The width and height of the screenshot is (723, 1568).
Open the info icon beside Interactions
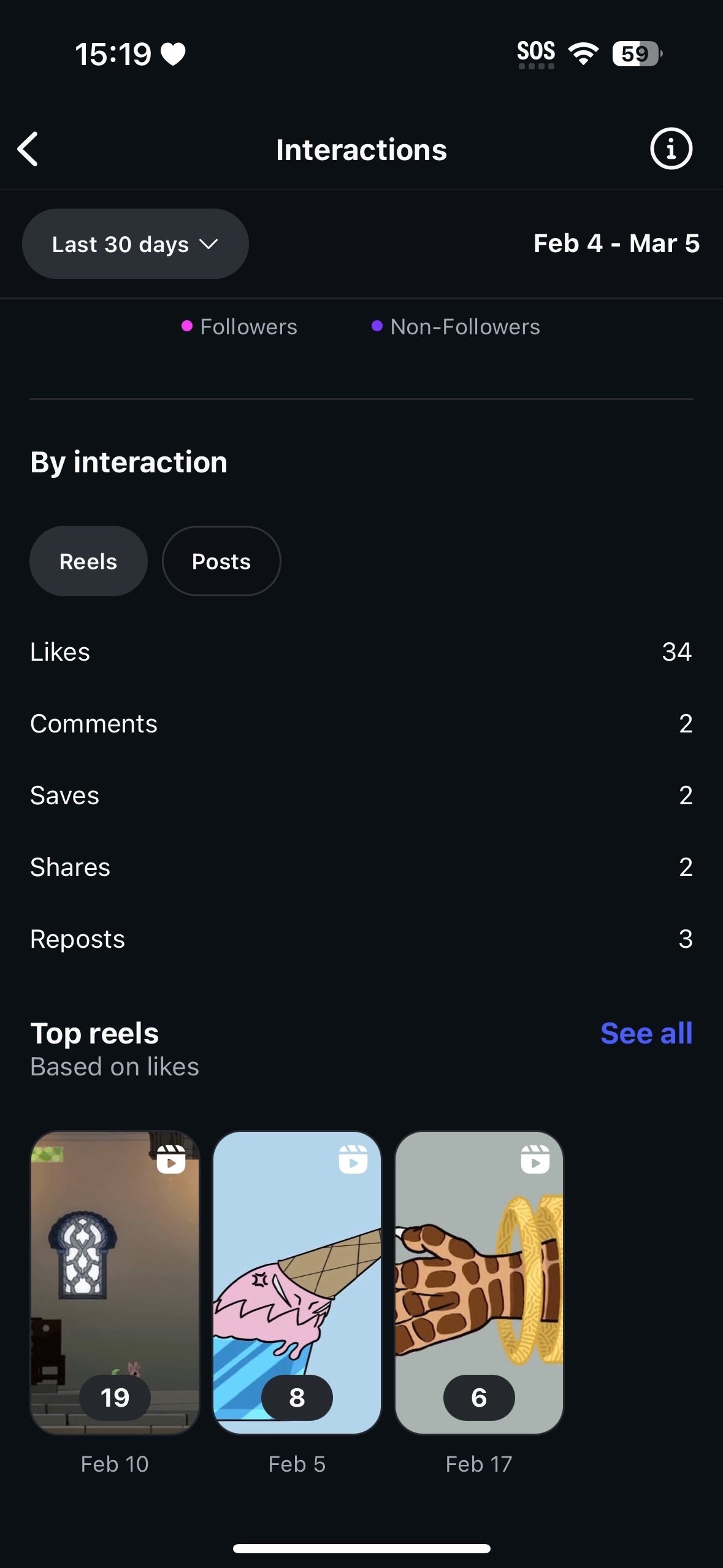671,148
